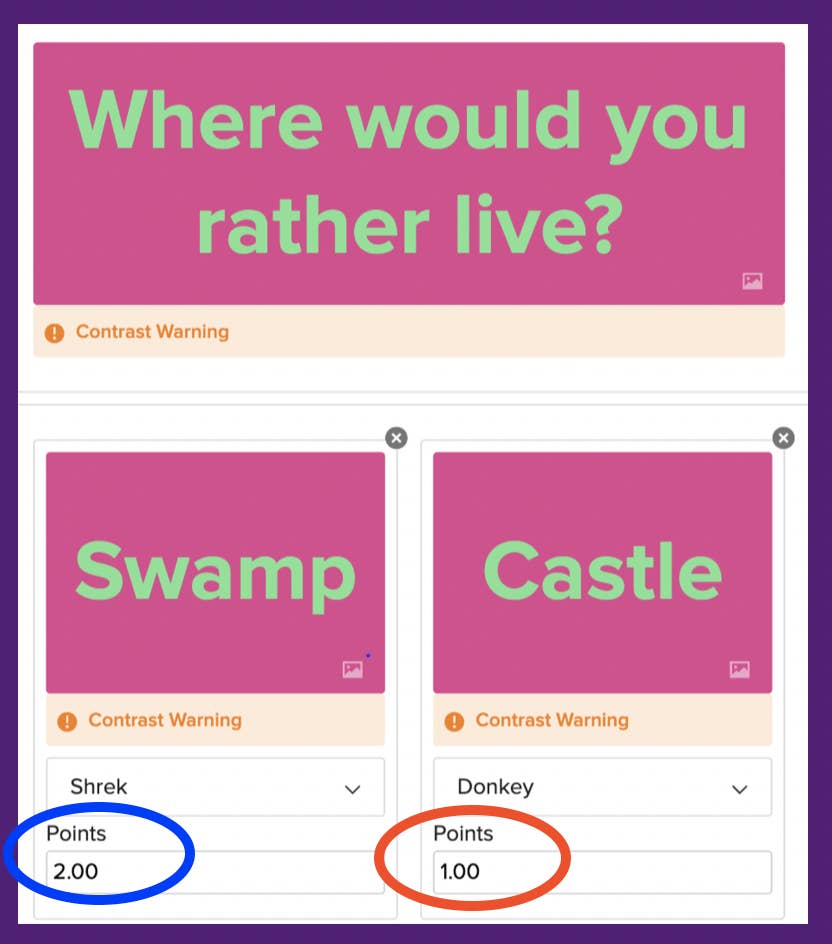Edit the points field showing 1.00
The height and width of the screenshot is (944, 832).
click(602, 872)
